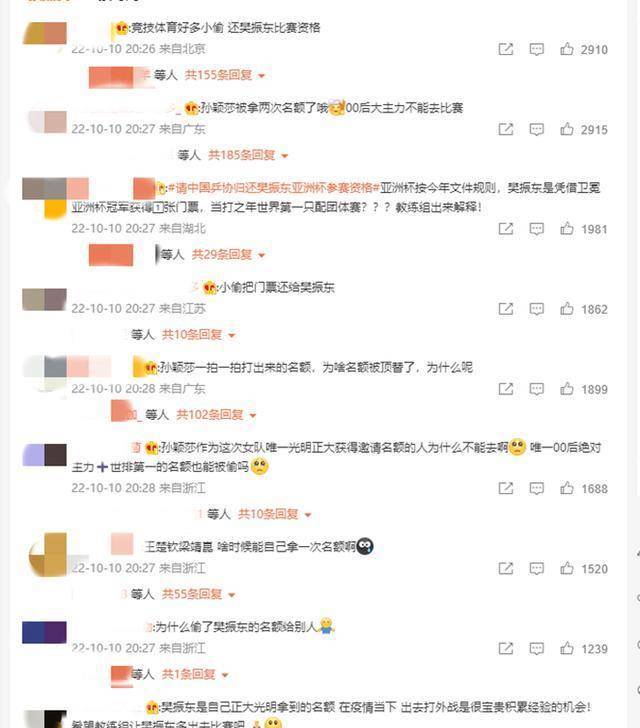Share the comment with 1862 likes
Image resolution: width=640 pixels, height=728 pixels.
[x=506, y=309]
